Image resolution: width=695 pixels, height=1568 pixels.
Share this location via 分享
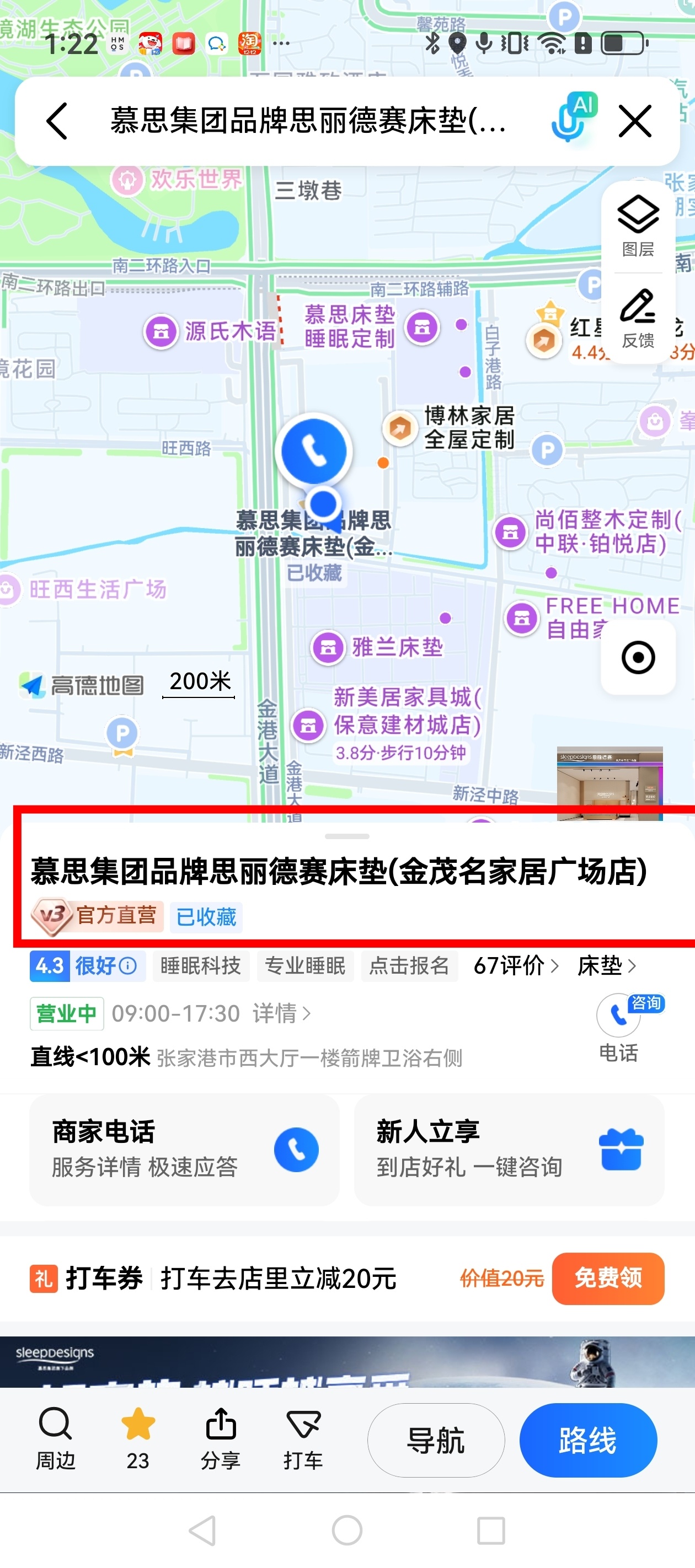(x=221, y=1438)
